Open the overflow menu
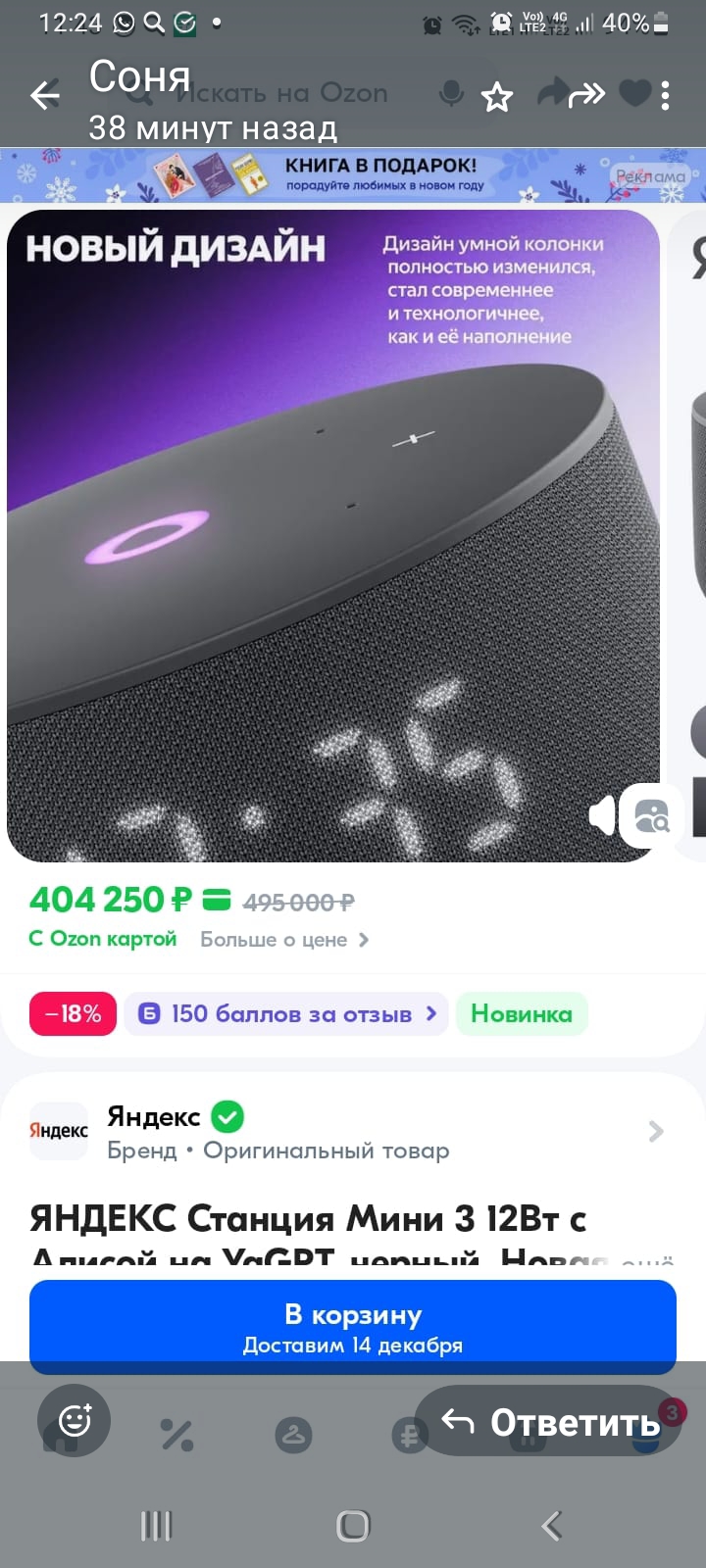The height and width of the screenshot is (1568, 706). [x=666, y=95]
